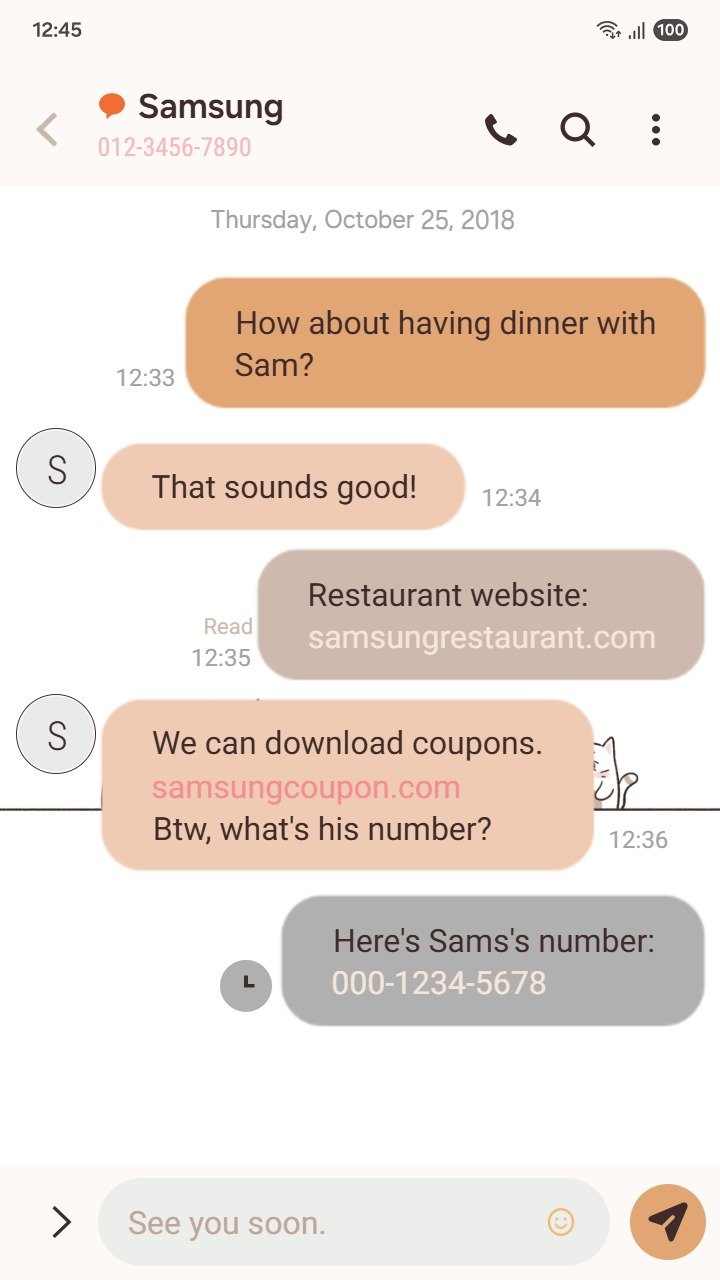The width and height of the screenshot is (720, 1280).
Task: Search within this conversation
Action: 577,130
